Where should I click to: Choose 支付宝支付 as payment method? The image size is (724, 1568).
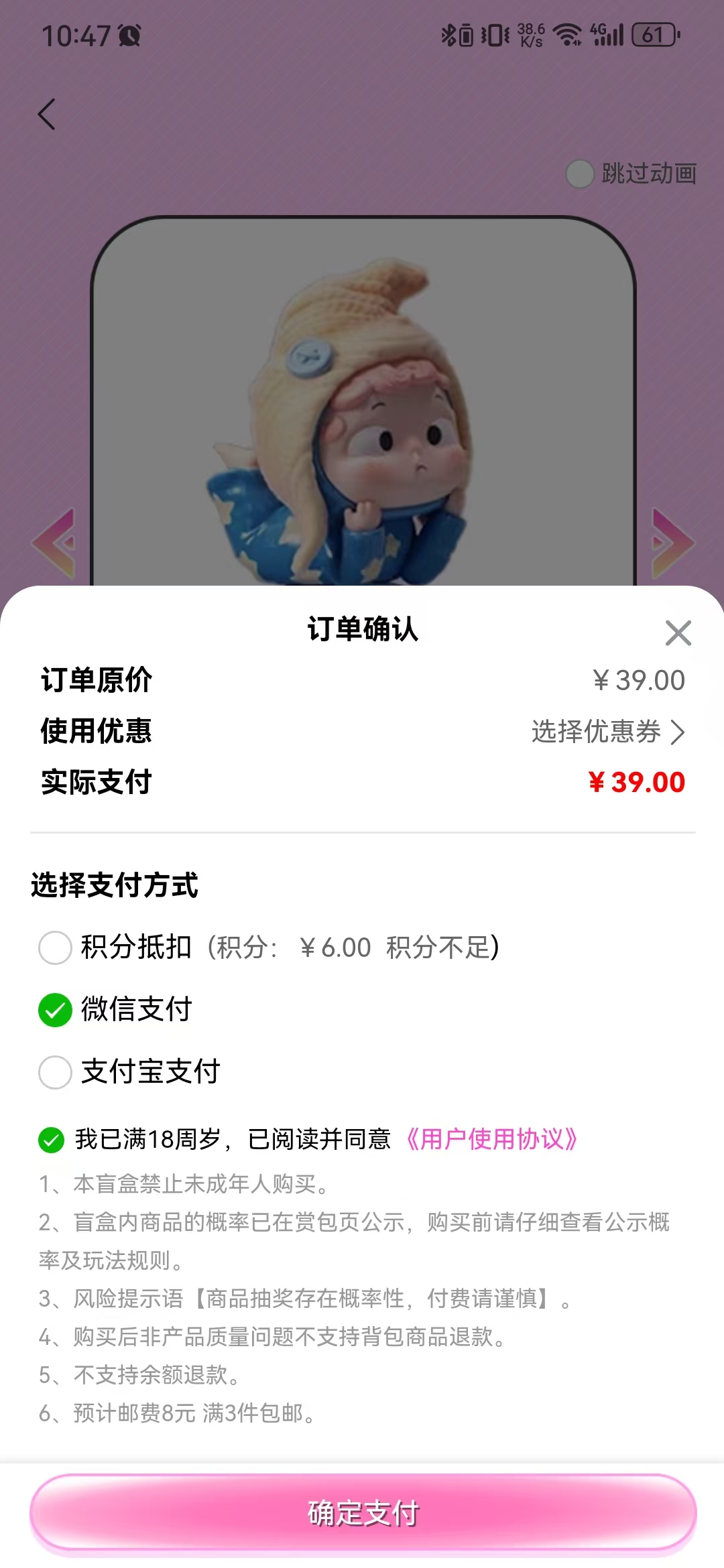56,1072
